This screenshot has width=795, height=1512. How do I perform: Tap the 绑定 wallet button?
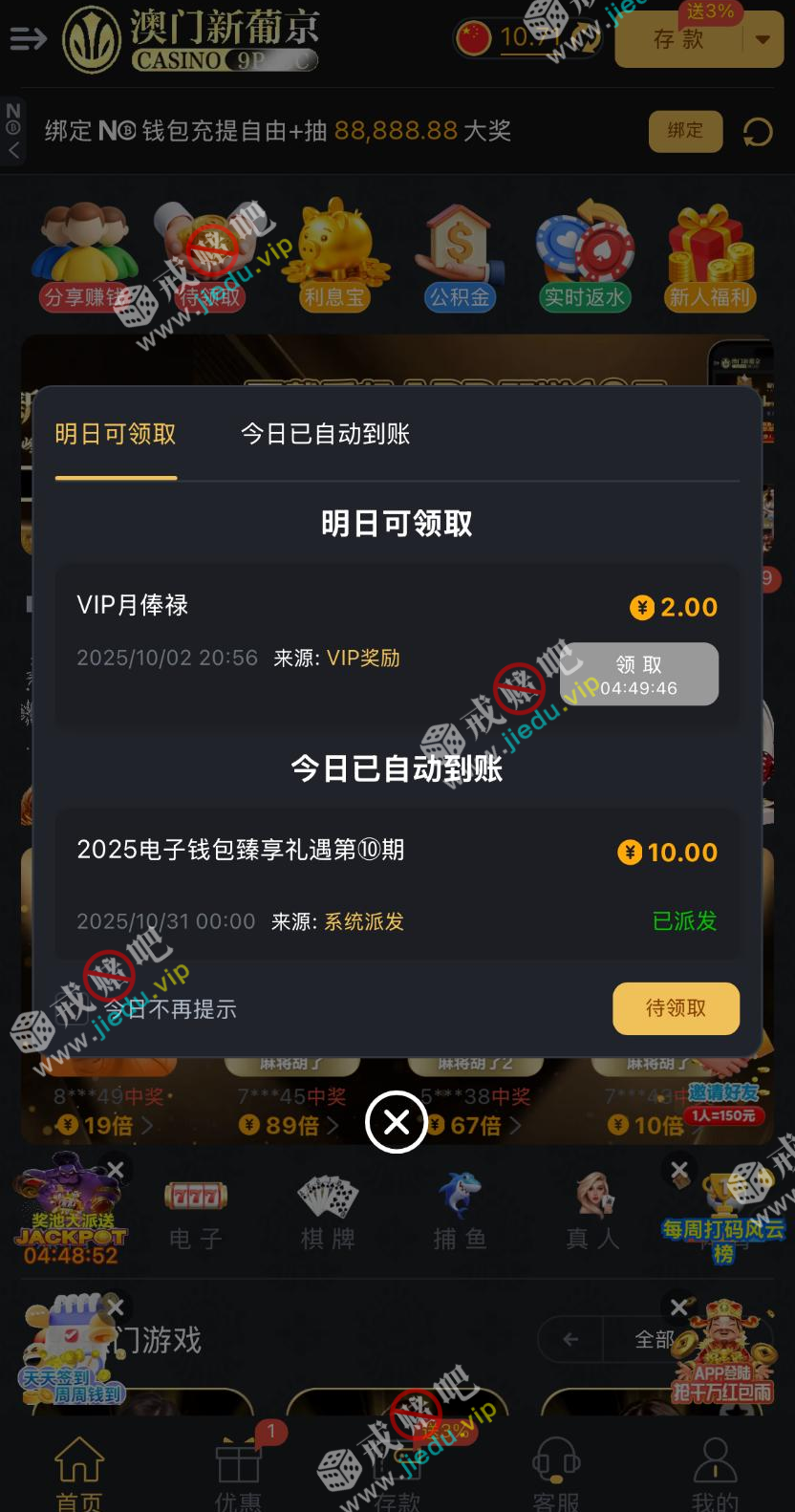[x=685, y=131]
